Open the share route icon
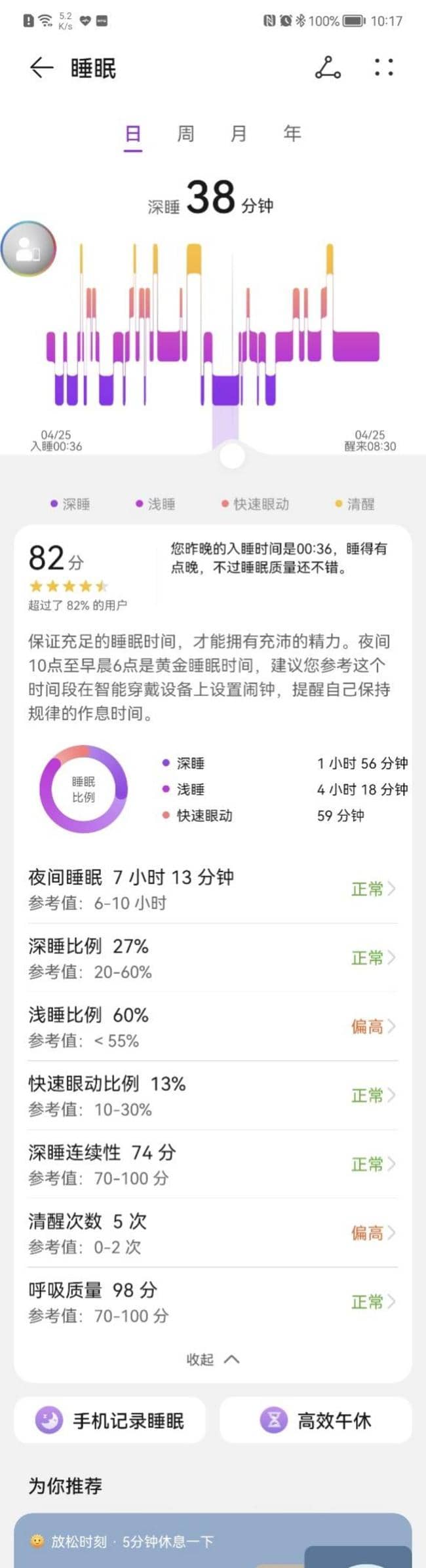 tap(328, 67)
